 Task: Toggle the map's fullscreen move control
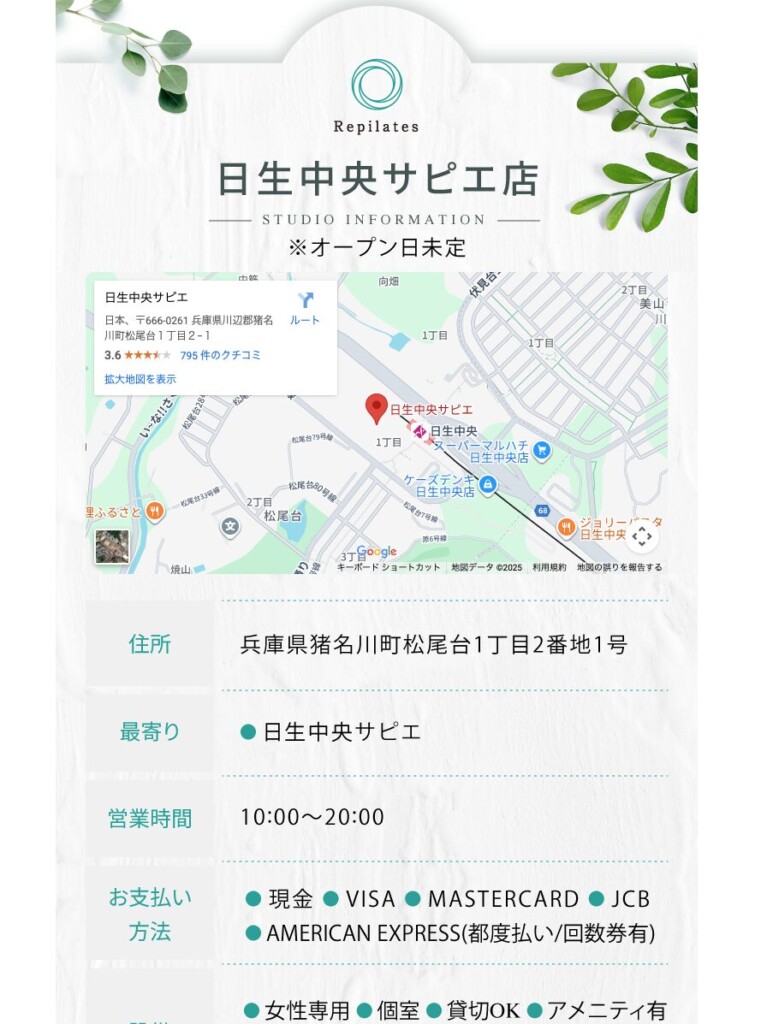[642, 537]
